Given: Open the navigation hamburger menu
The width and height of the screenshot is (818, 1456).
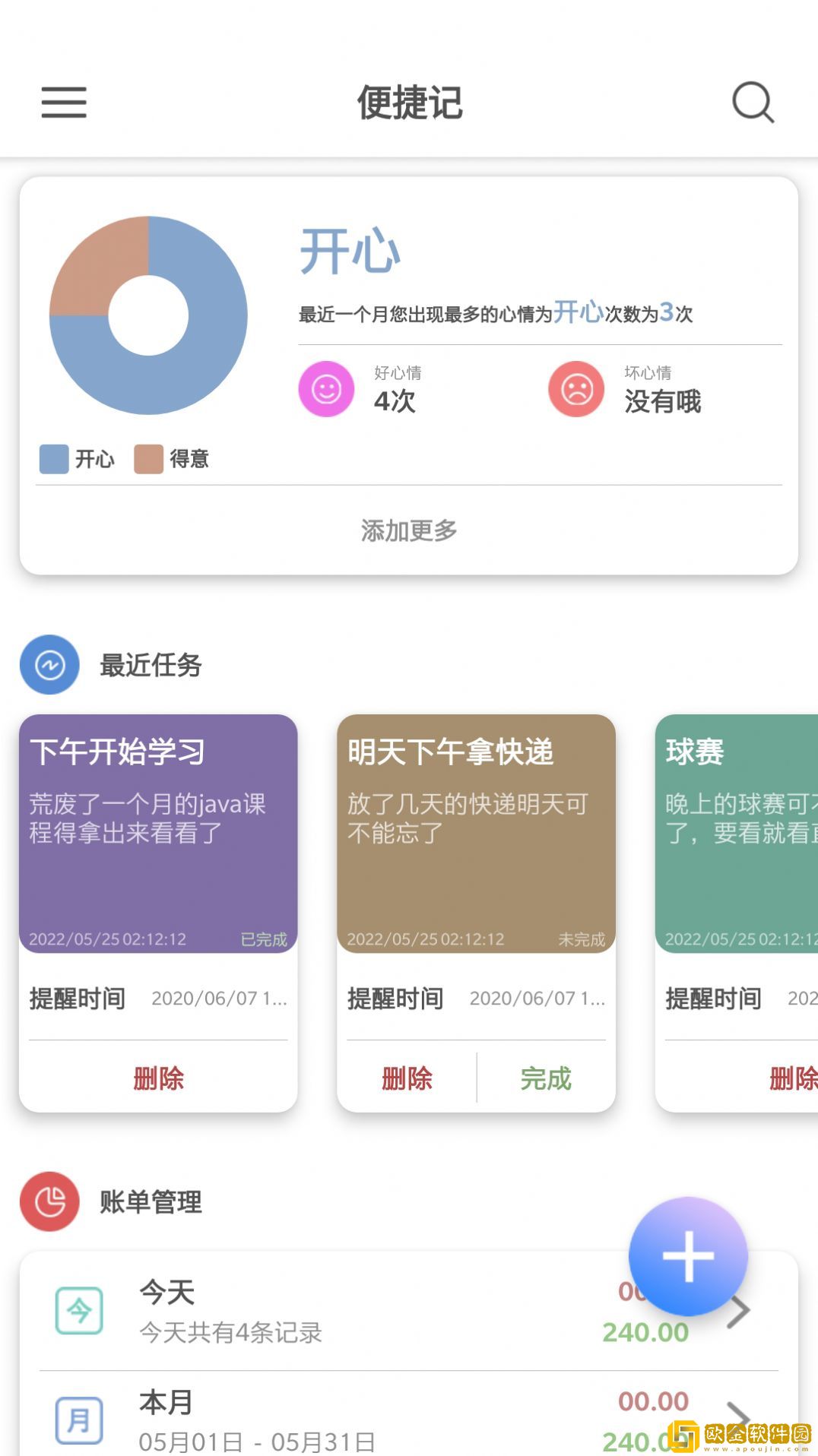Looking at the screenshot, I should 64,103.
